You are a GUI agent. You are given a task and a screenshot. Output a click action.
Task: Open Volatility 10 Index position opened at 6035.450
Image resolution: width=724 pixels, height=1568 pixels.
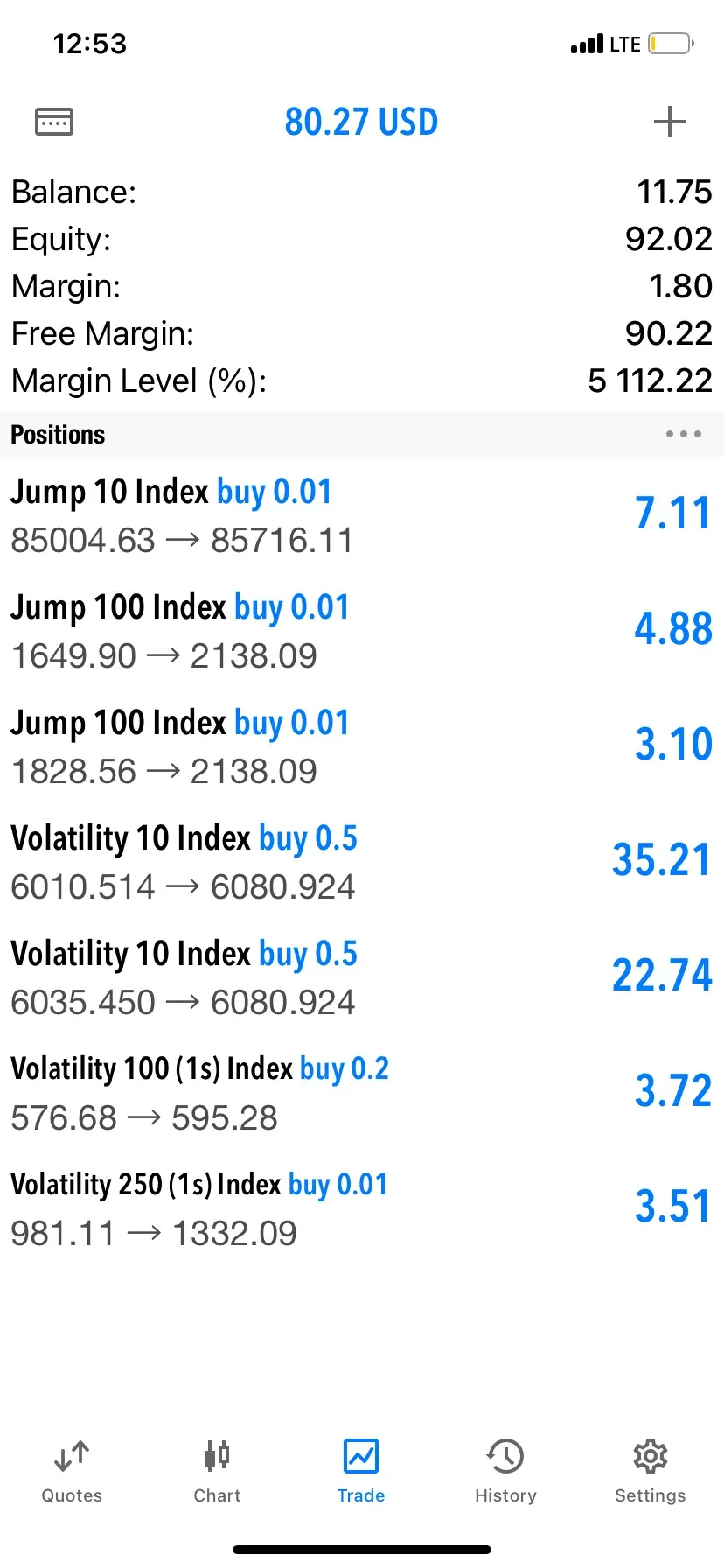(362, 977)
